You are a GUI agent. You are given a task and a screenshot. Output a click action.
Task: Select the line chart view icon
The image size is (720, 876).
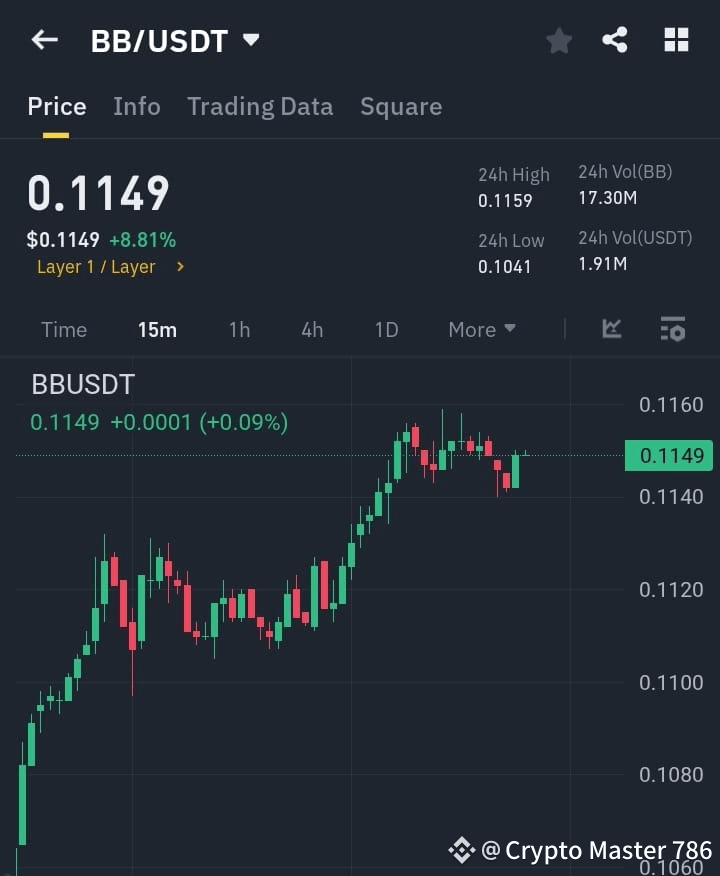[610, 329]
